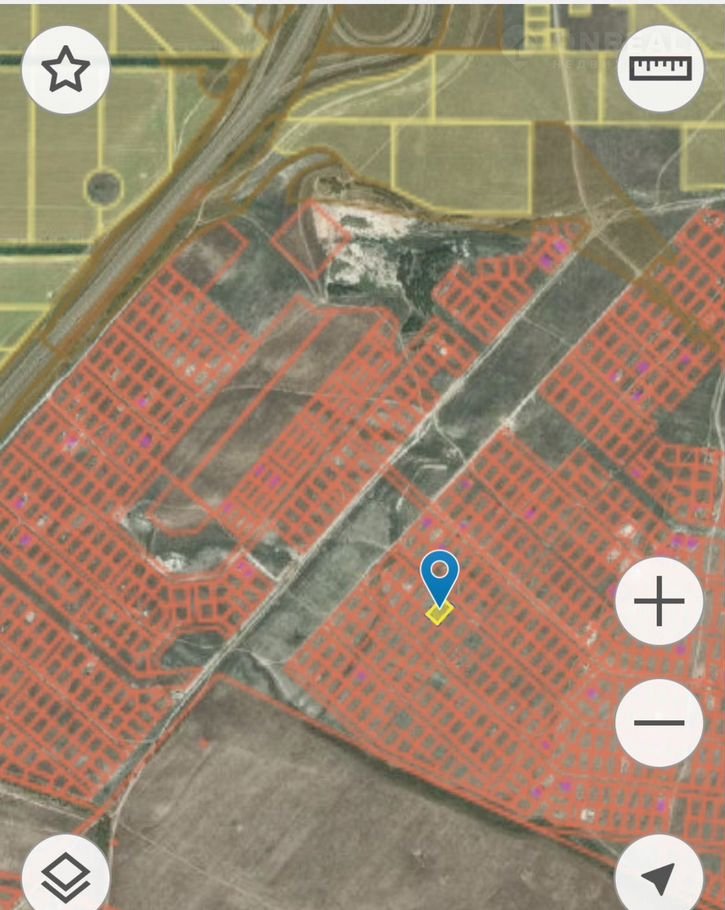Center map on my location
Viewport: 725px width, 910px height.
tap(658, 877)
